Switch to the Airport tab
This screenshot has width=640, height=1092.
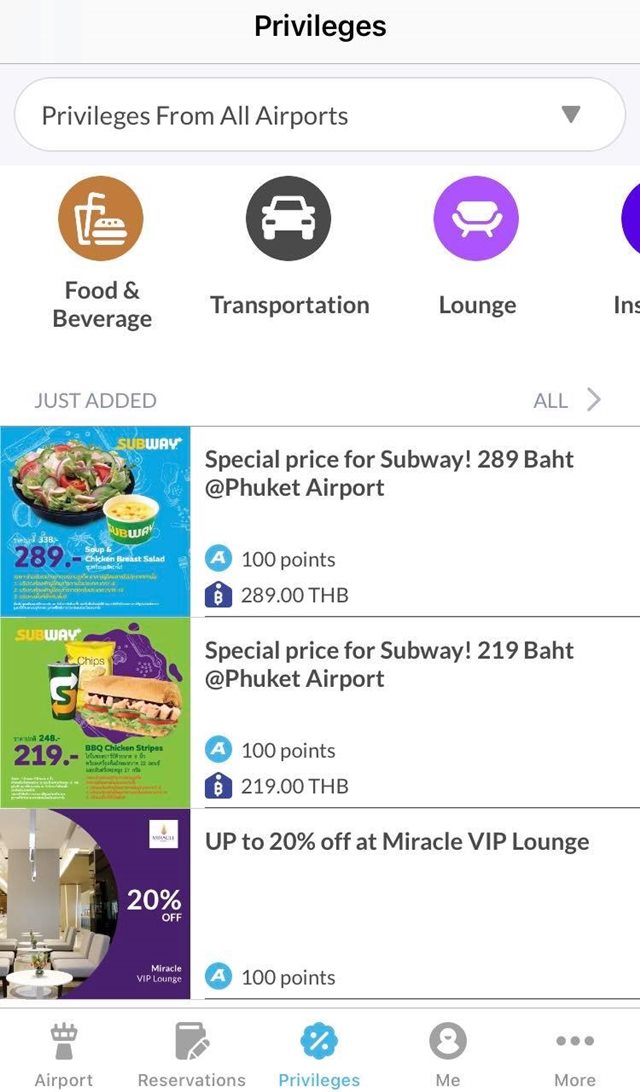[x=63, y=1054]
